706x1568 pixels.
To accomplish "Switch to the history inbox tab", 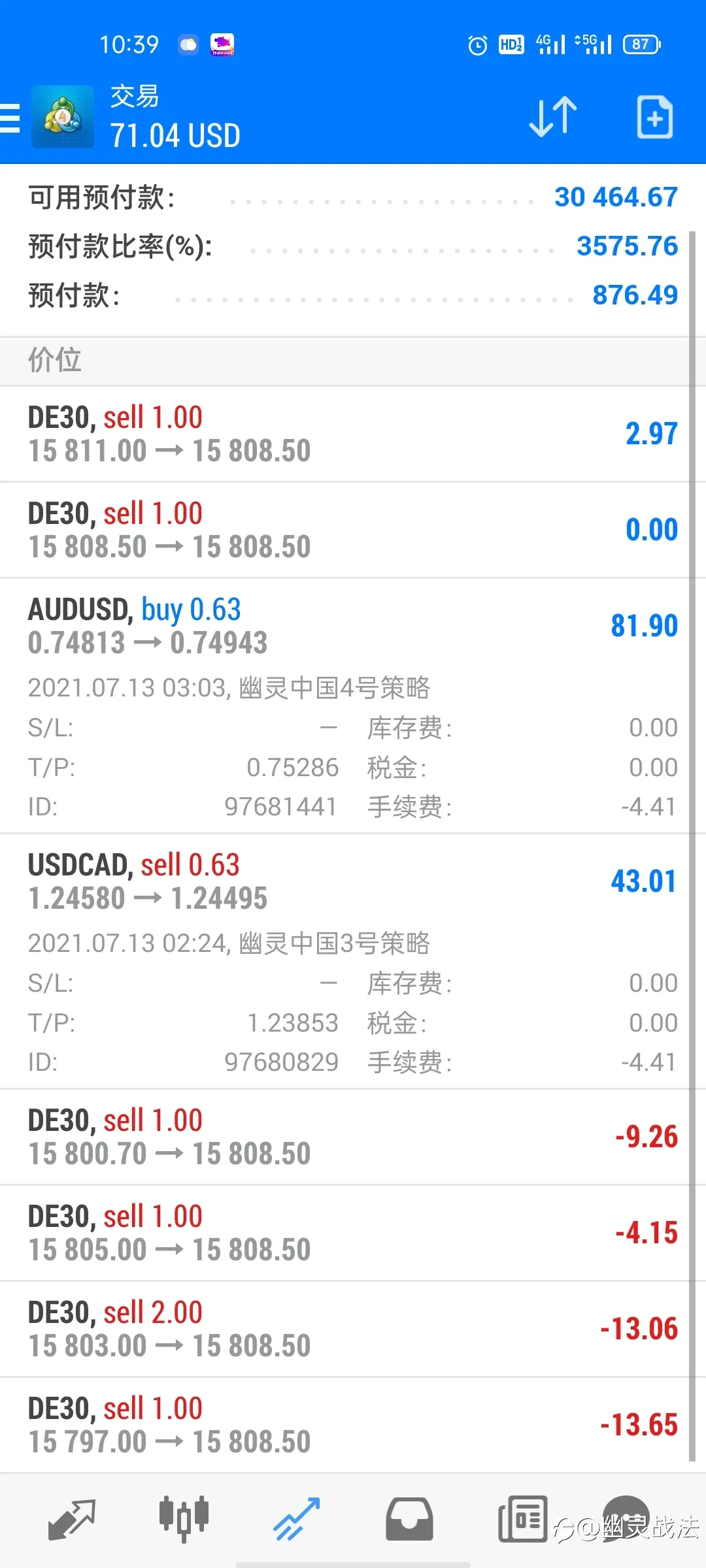I will [x=409, y=1519].
